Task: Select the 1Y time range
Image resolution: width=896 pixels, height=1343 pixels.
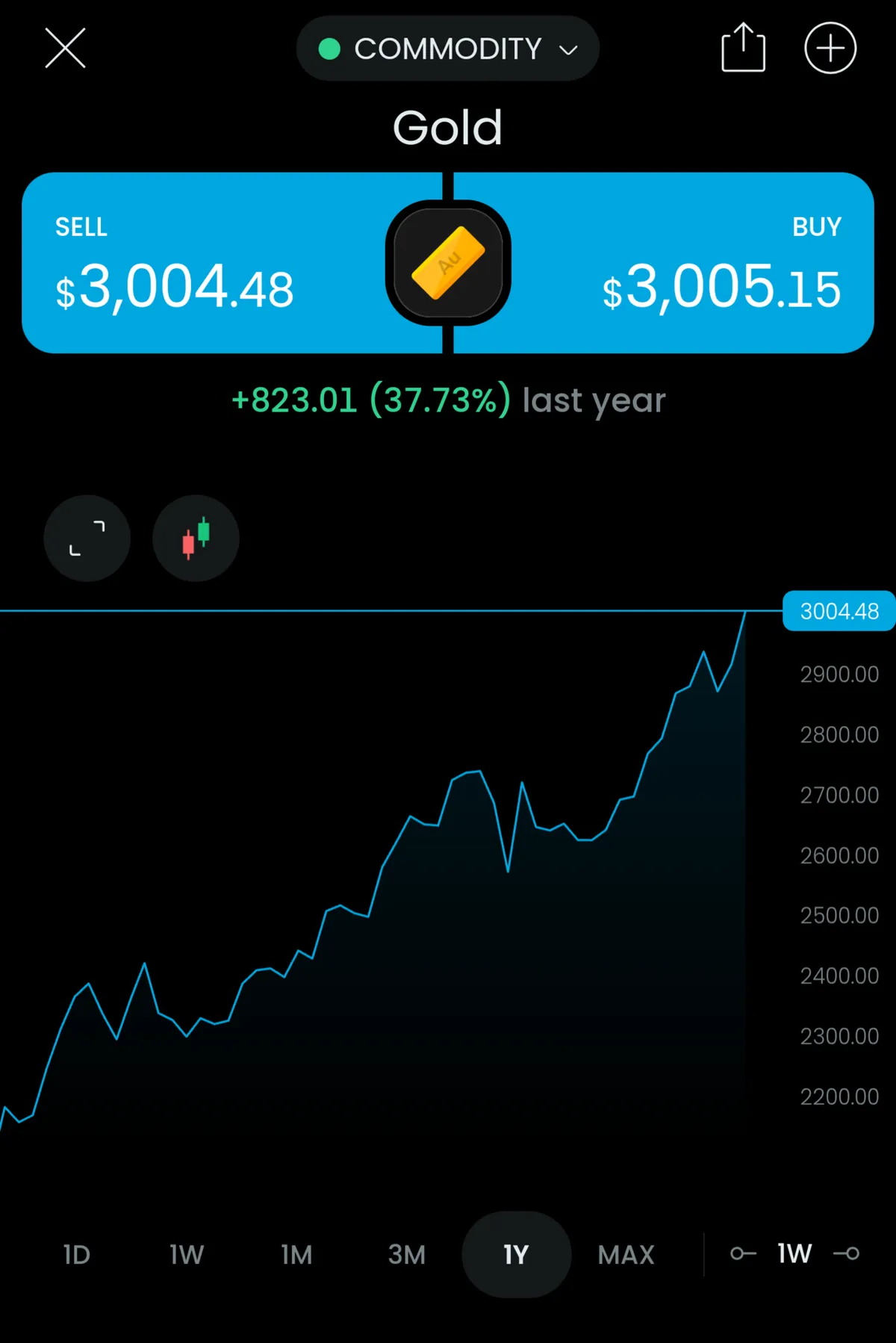Action: click(516, 1255)
